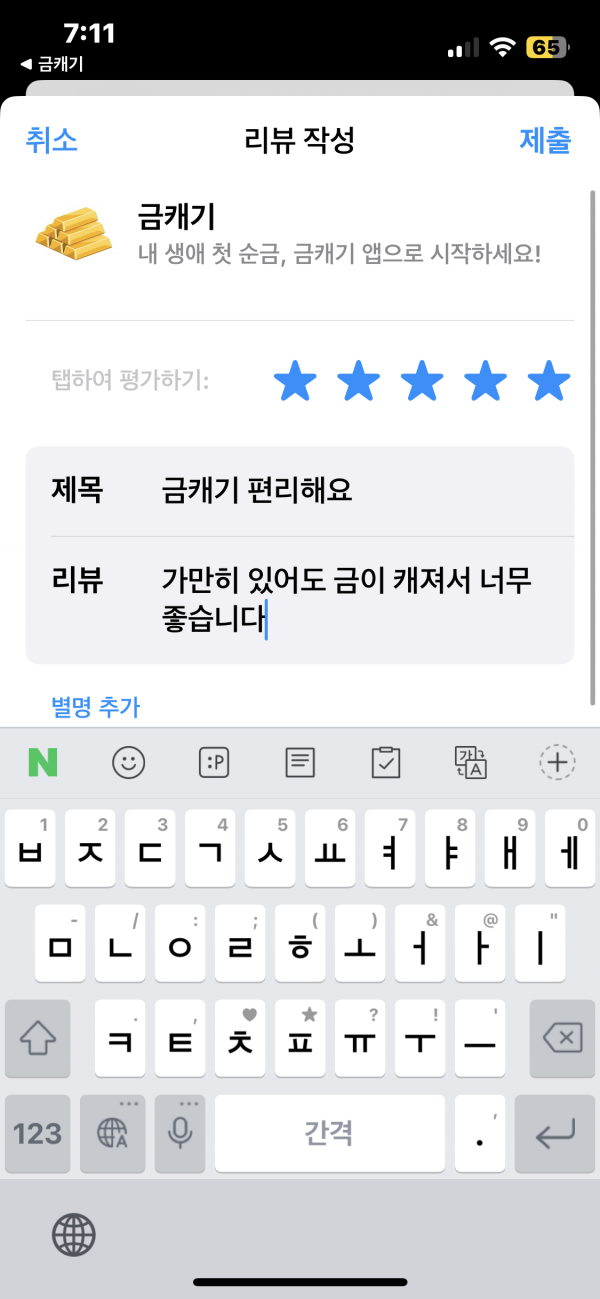This screenshot has height=1299, width=600.
Task: Select the fifth rating star
Action: click(549, 380)
